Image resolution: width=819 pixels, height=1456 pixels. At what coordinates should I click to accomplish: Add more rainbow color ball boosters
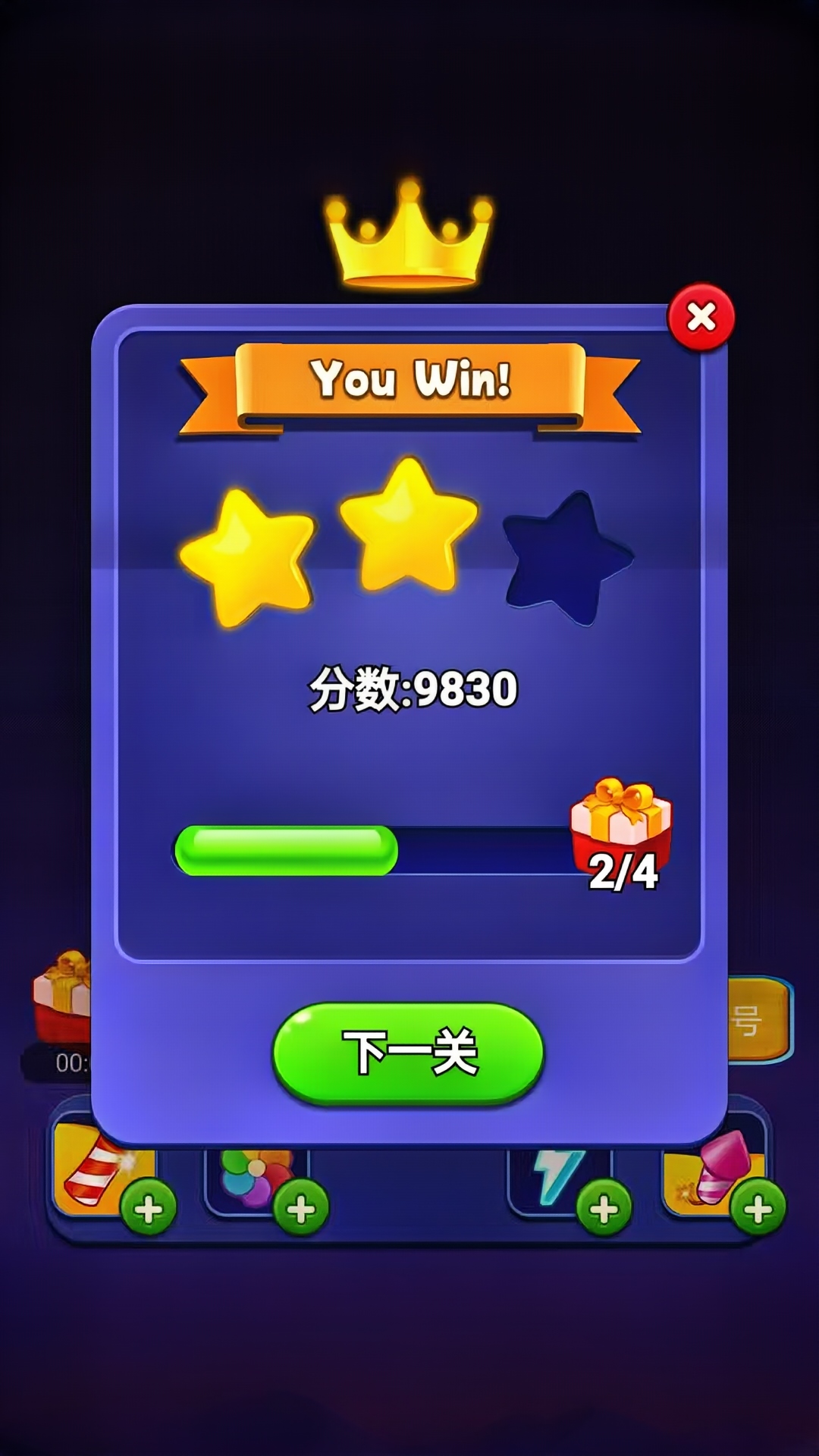click(301, 1208)
